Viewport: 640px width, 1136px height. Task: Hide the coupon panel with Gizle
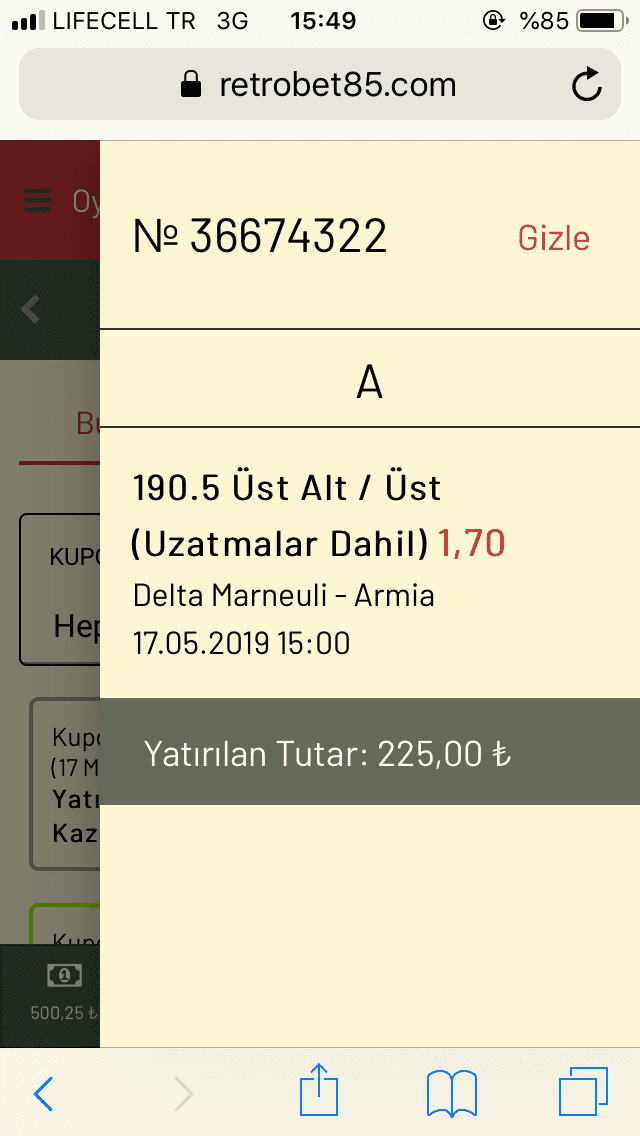coord(554,238)
